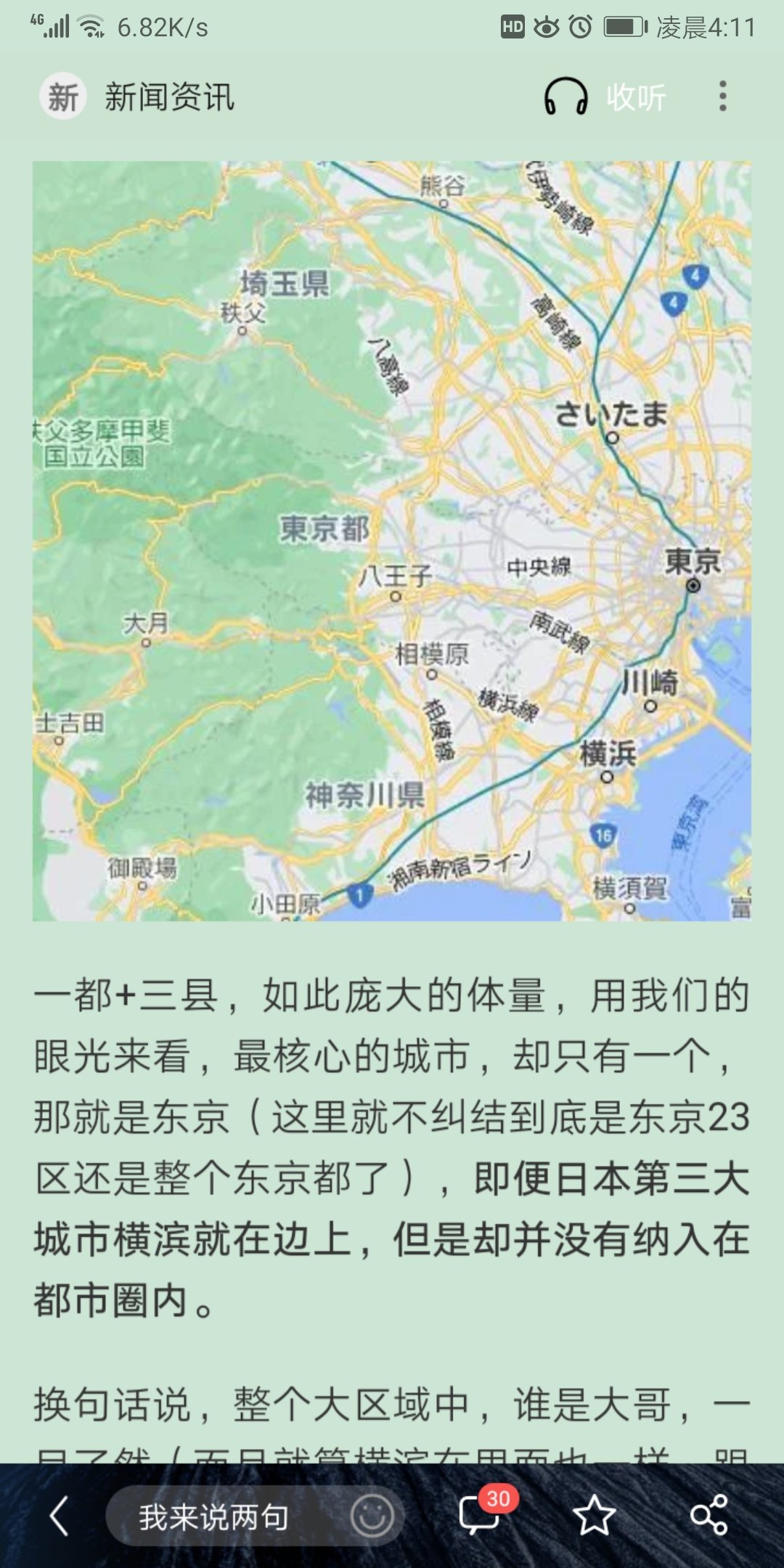The width and height of the screenshot is (784, 1568).
Task: Tap the 收听 listen button
Action: click(x=606, y=97)
